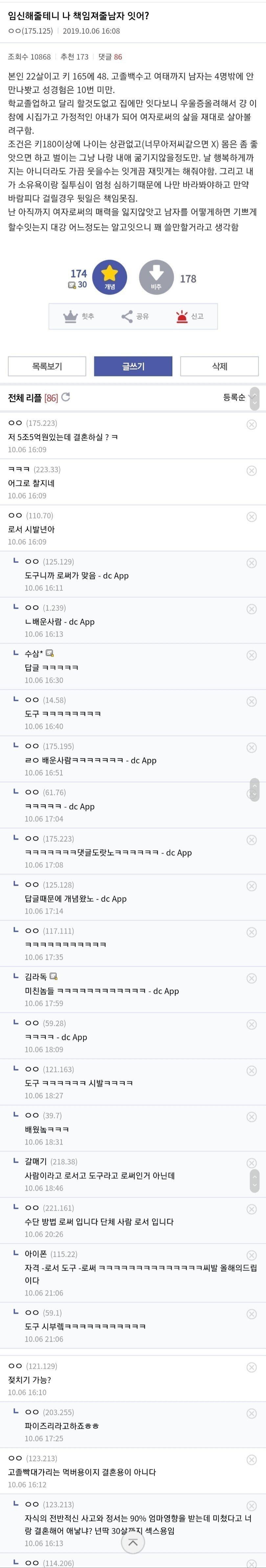This screenshot has height=1568, width=266.
Task: Upvote the post with the 개념 star button
Action: click(x=109, y=278)
